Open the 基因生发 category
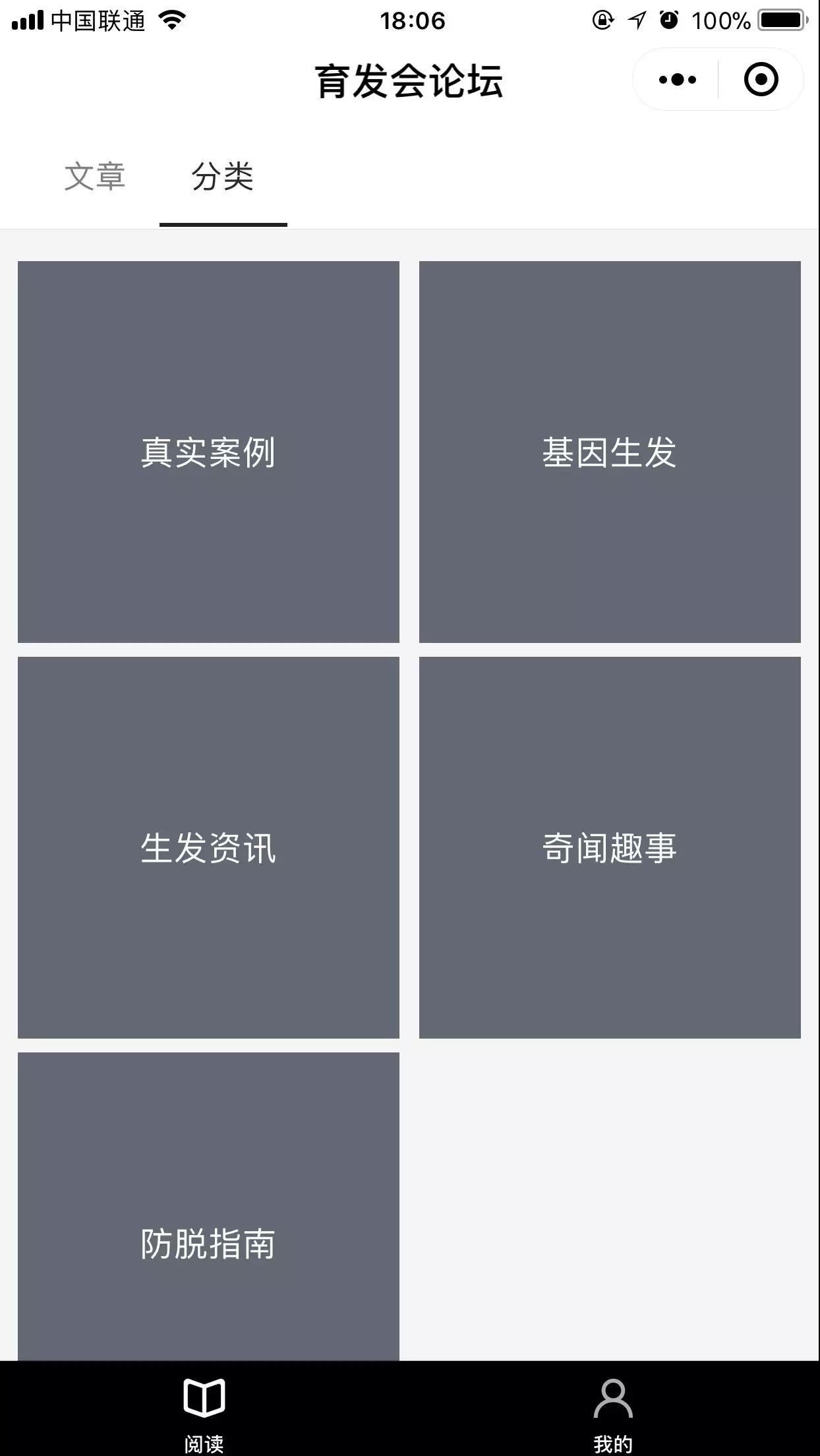This screenshot has height=1456, width=820. click(610, 452)
